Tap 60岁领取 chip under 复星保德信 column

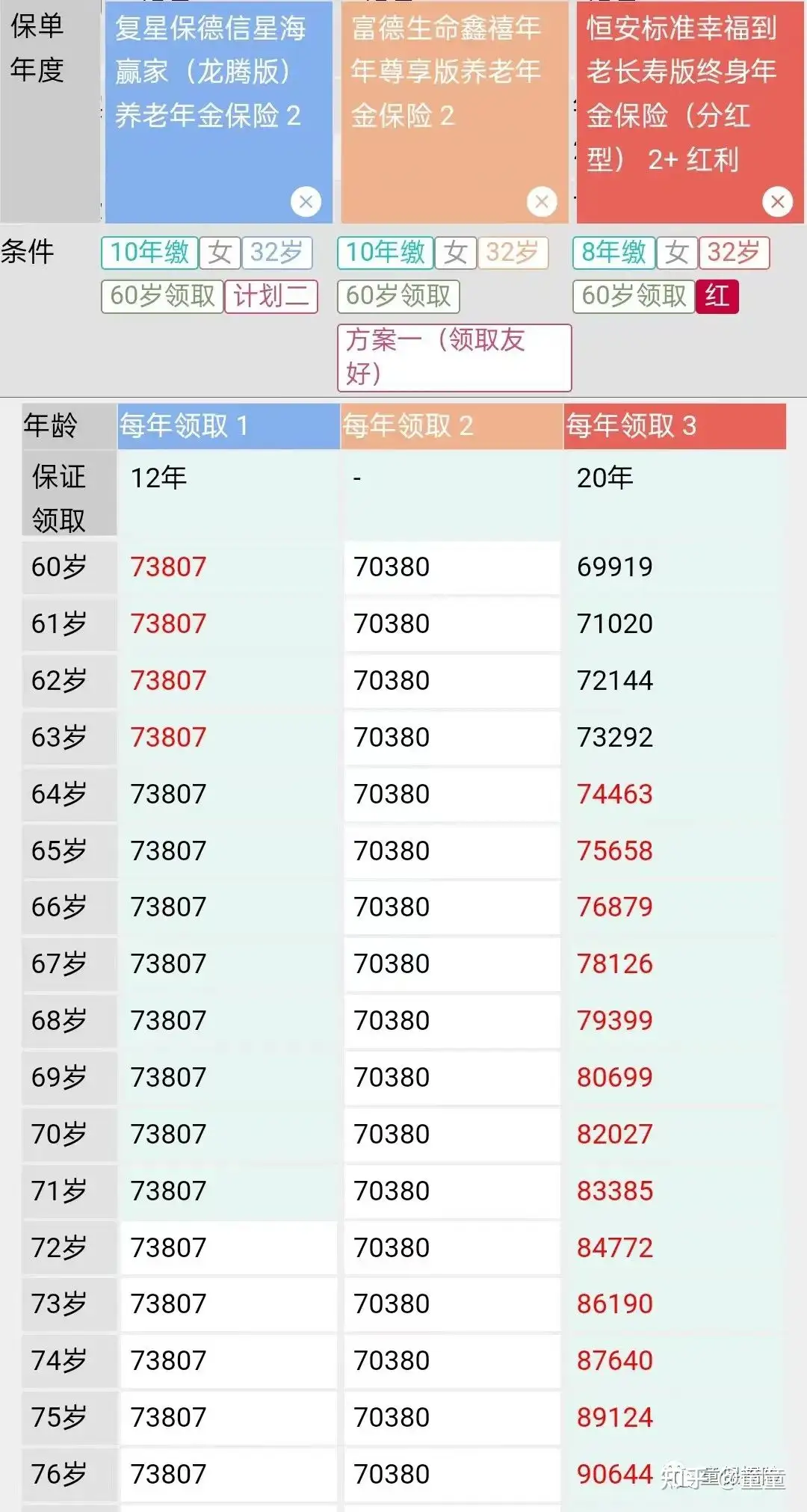(x=162, y=296)
